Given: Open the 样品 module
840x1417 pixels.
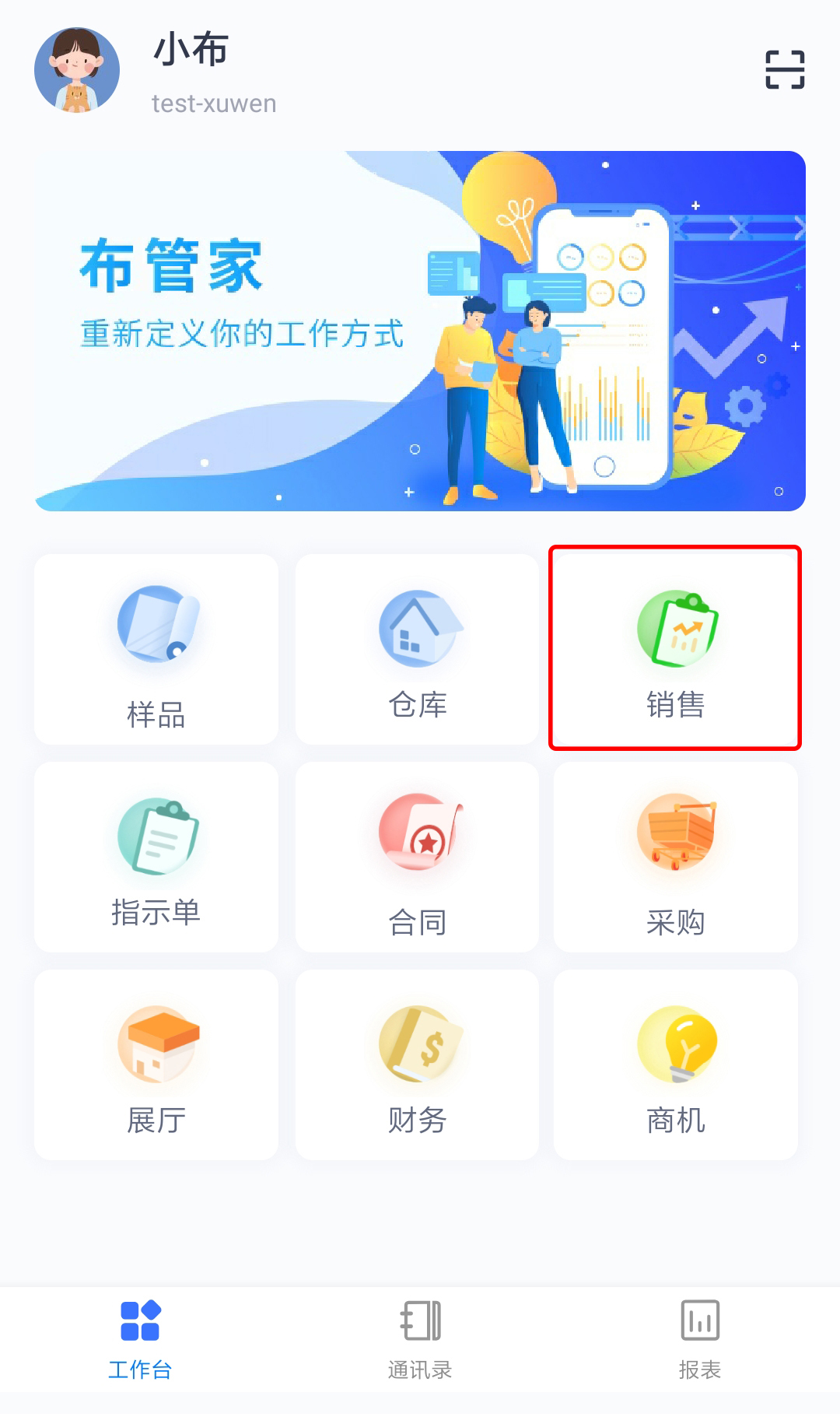Looking at the screenshot, I should coord(156,650).
